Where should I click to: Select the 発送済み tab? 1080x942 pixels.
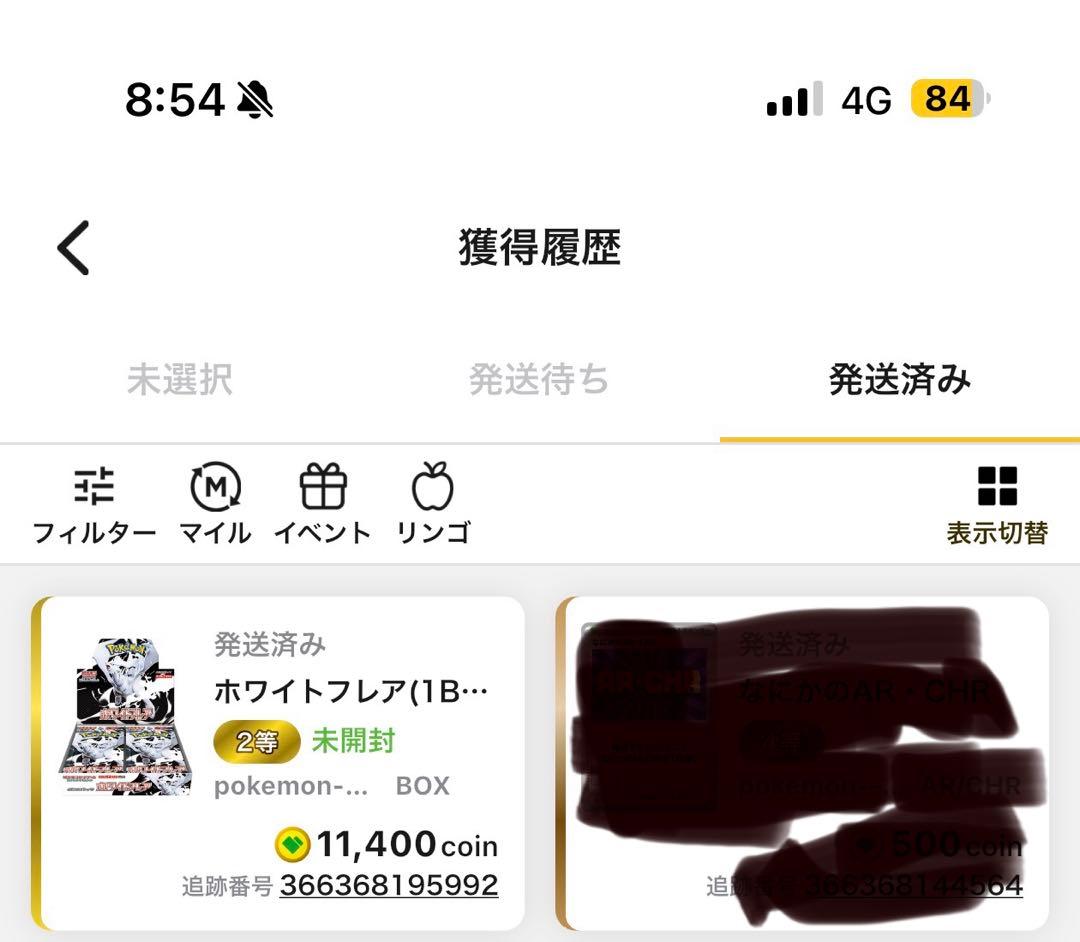[x=899, y=380]
